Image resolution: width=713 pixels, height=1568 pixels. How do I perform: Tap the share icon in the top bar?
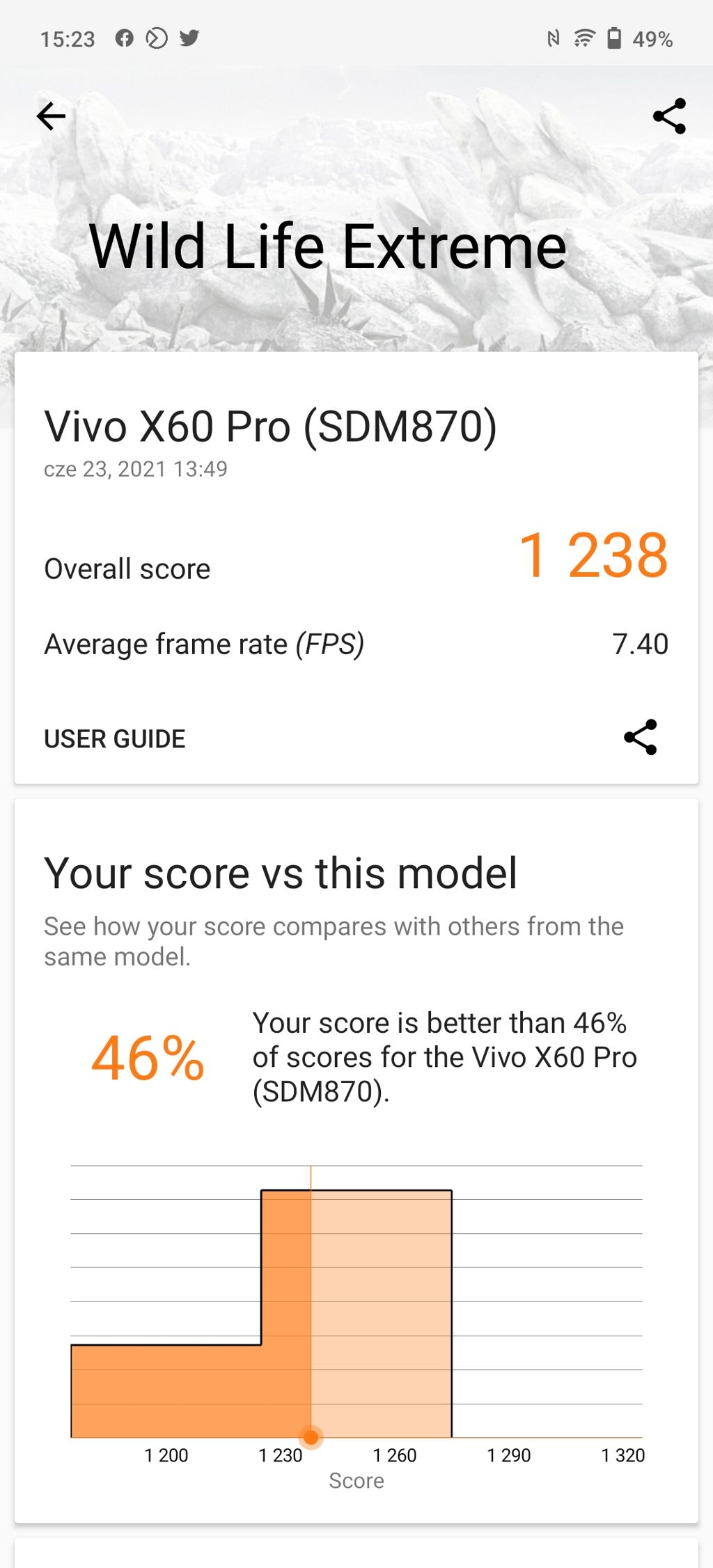669,116
